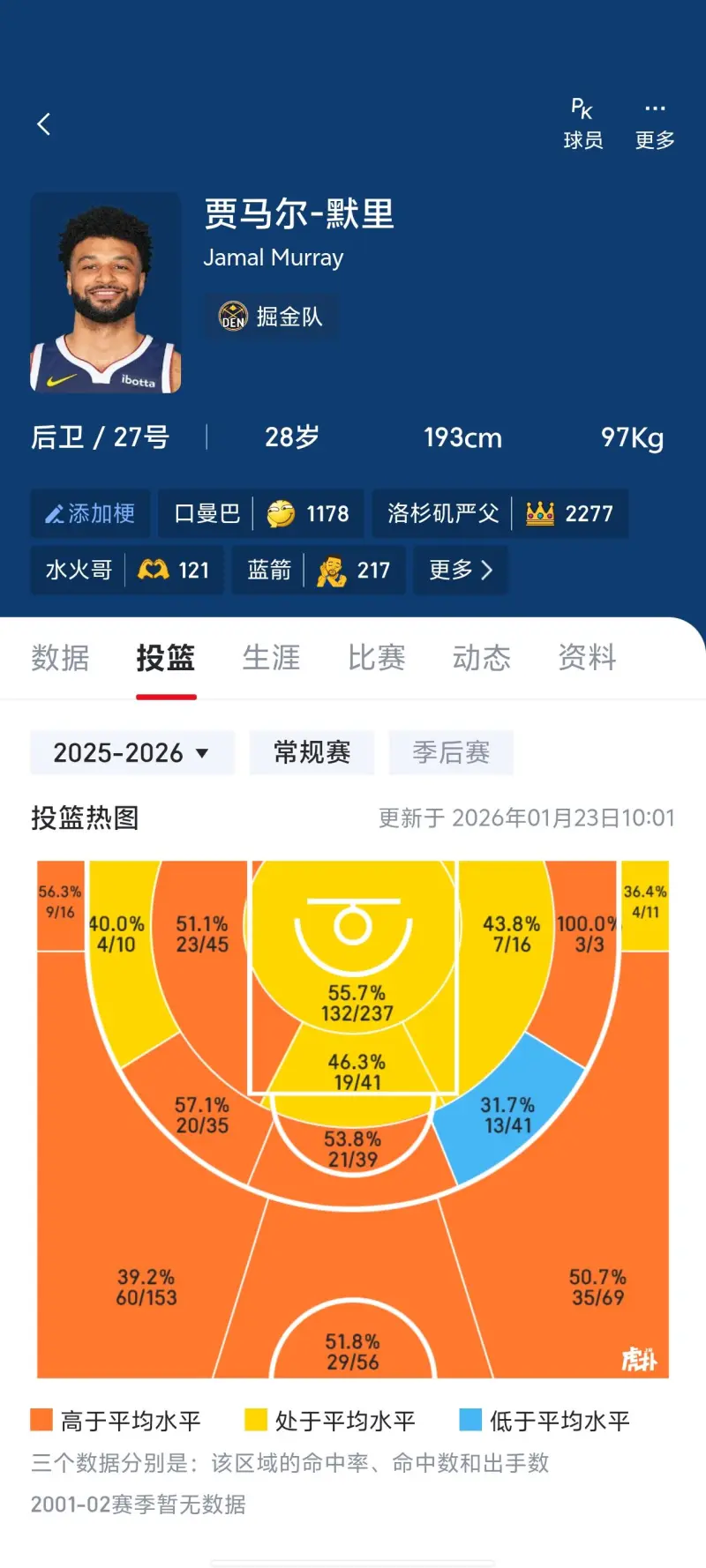Switch to the 生涯 career tab

click(x=271, y=658)
